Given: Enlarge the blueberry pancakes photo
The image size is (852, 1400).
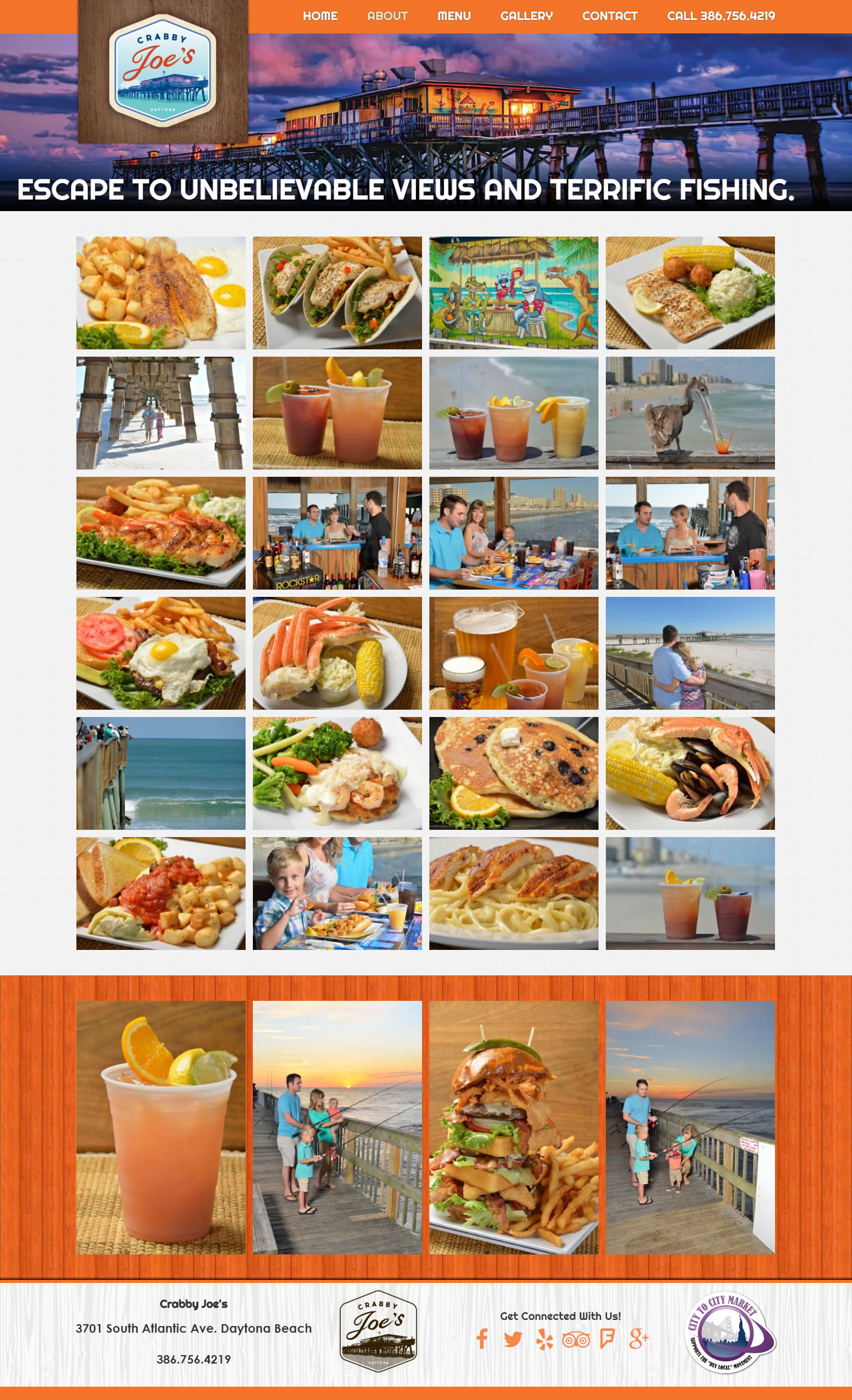Looking at the screenshot, I should (514, 773).
